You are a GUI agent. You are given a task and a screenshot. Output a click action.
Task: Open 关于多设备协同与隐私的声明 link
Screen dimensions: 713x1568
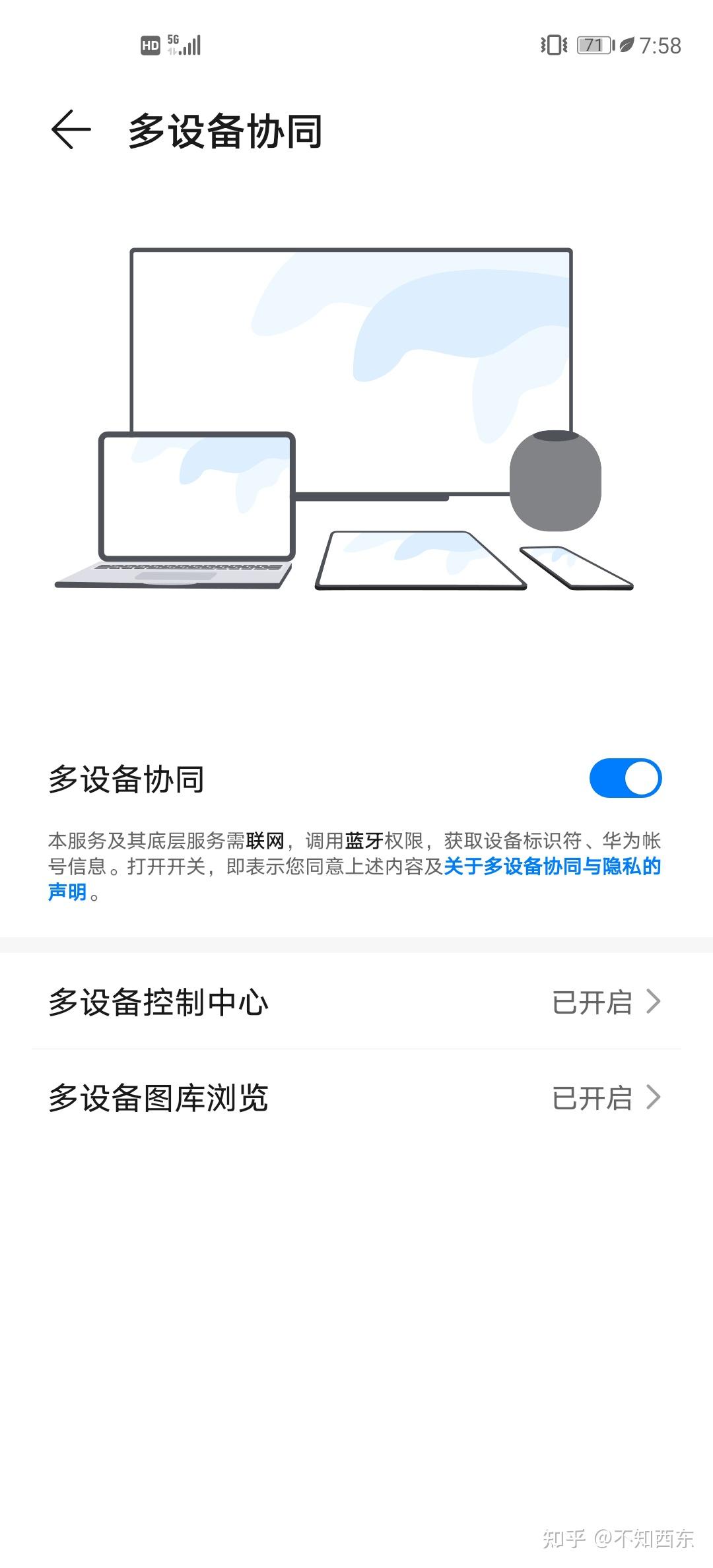[x=552, y=866]
